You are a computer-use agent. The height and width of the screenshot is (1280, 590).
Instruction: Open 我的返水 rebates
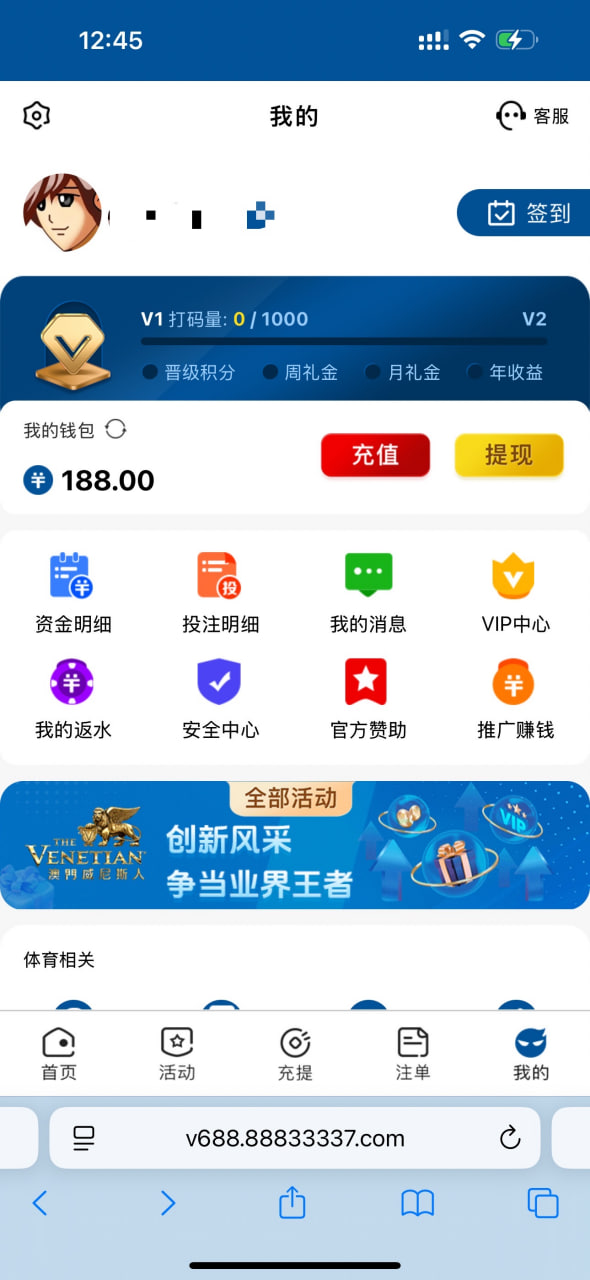[72, 699]
